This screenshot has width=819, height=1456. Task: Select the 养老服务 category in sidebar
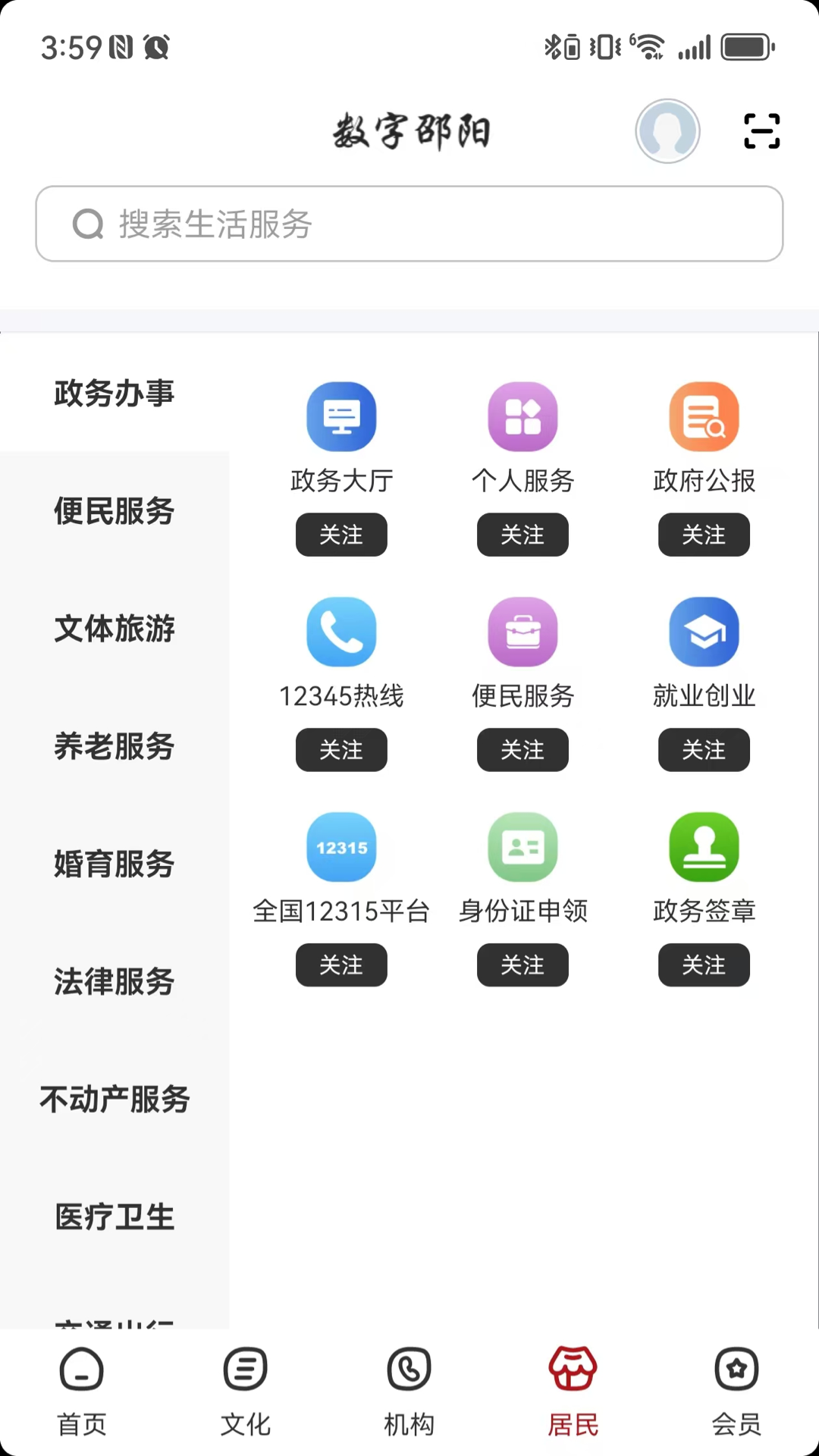115,747
